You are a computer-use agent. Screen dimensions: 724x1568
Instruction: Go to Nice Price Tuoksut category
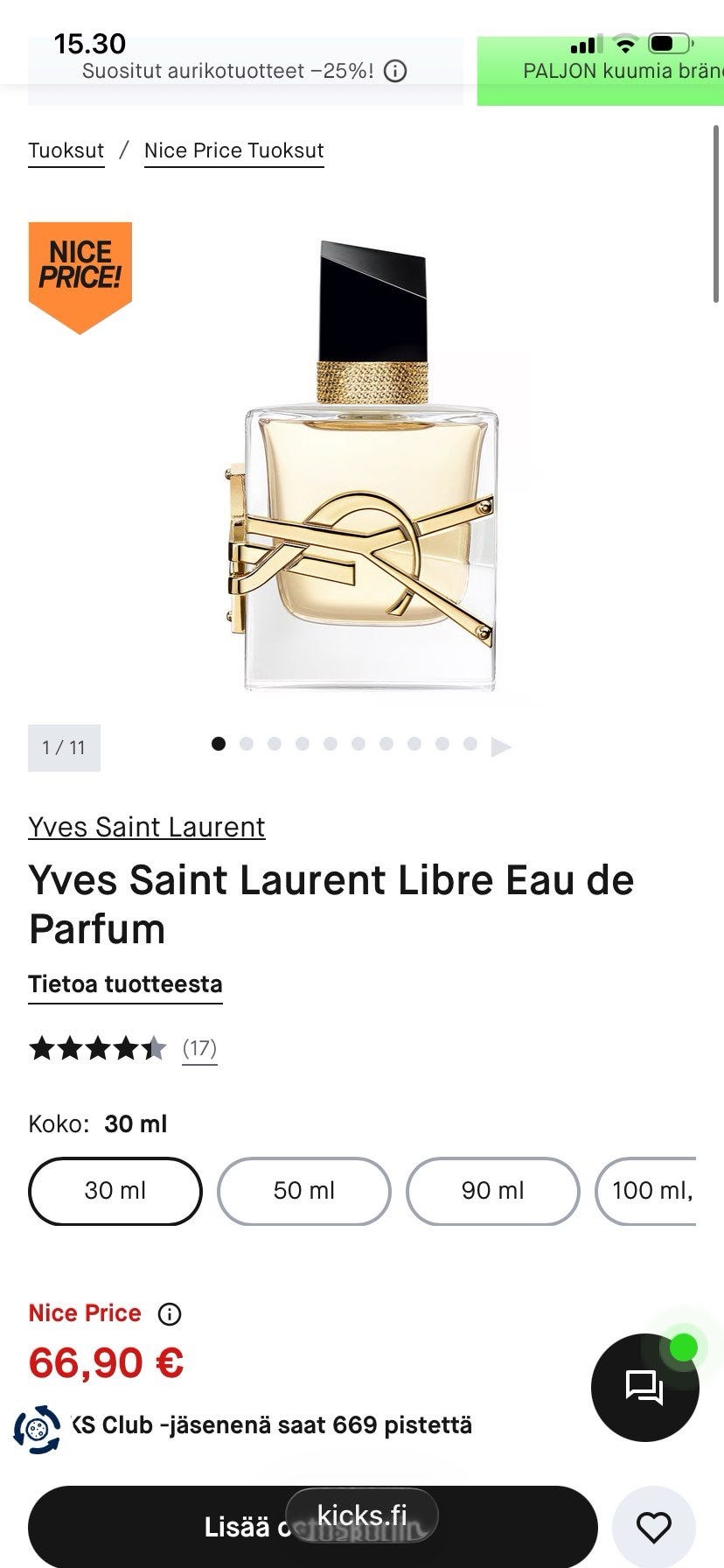(233, 150)
